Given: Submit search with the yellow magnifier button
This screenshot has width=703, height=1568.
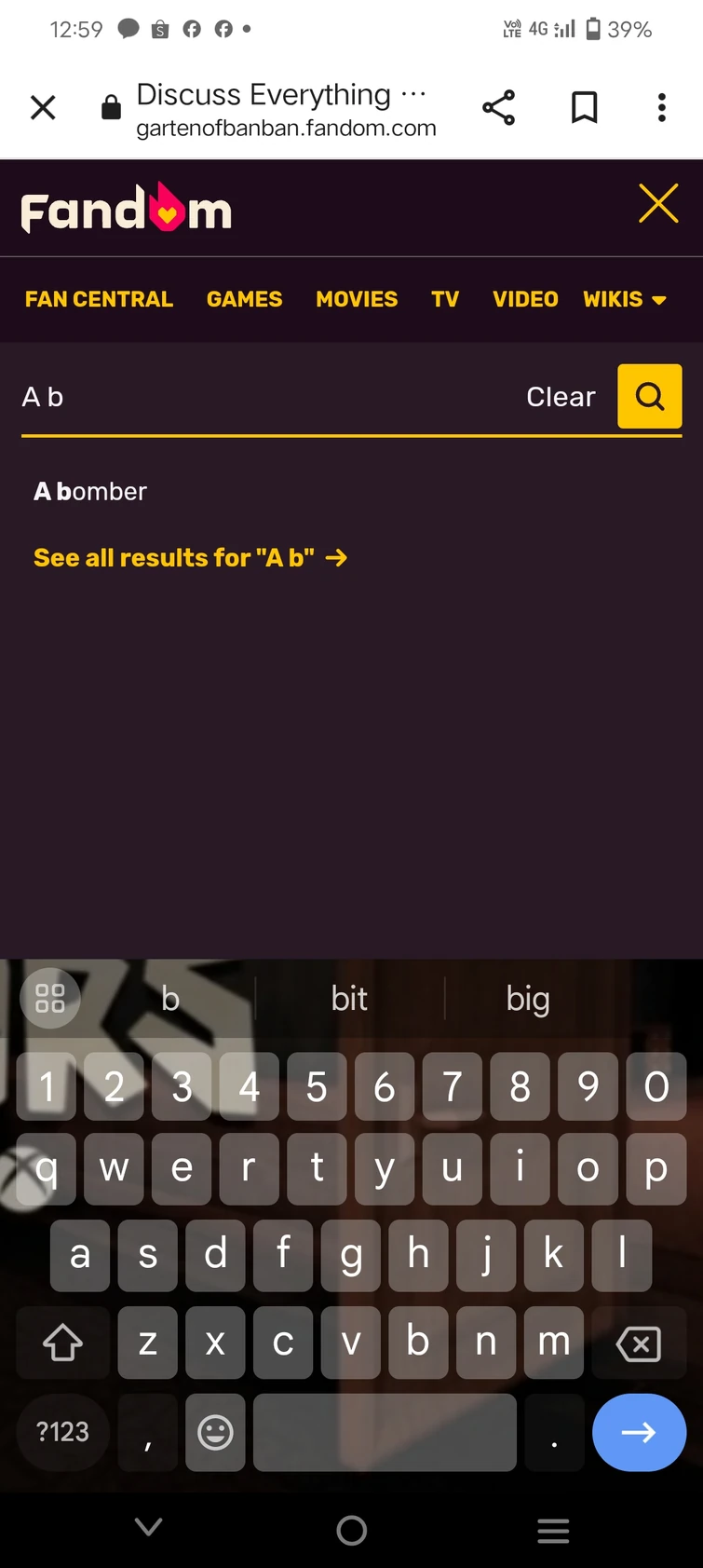Looking at the screenshot, I should (650, 397).
